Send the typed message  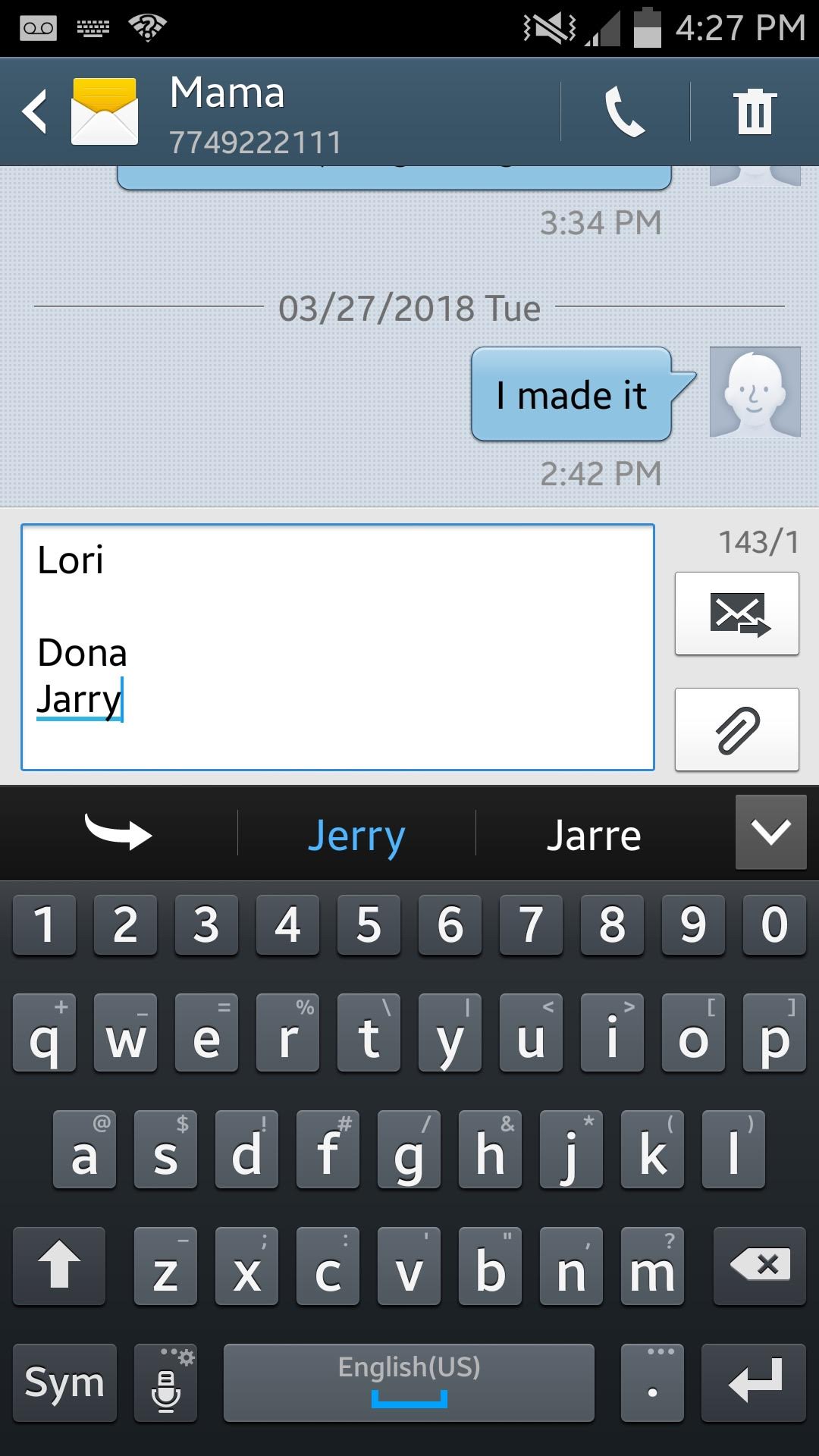coord(736,613)
